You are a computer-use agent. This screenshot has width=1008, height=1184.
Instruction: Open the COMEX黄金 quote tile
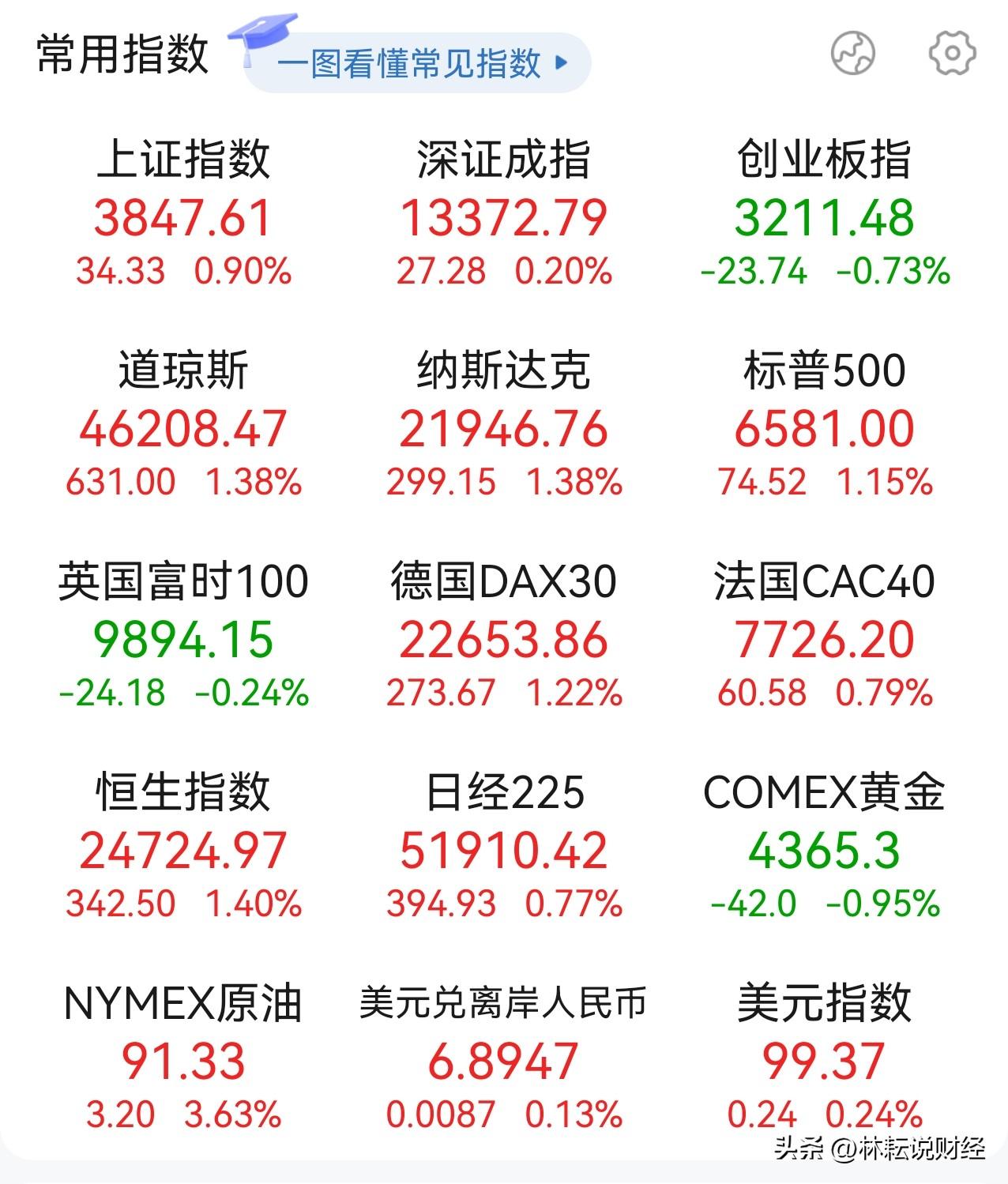824,848
